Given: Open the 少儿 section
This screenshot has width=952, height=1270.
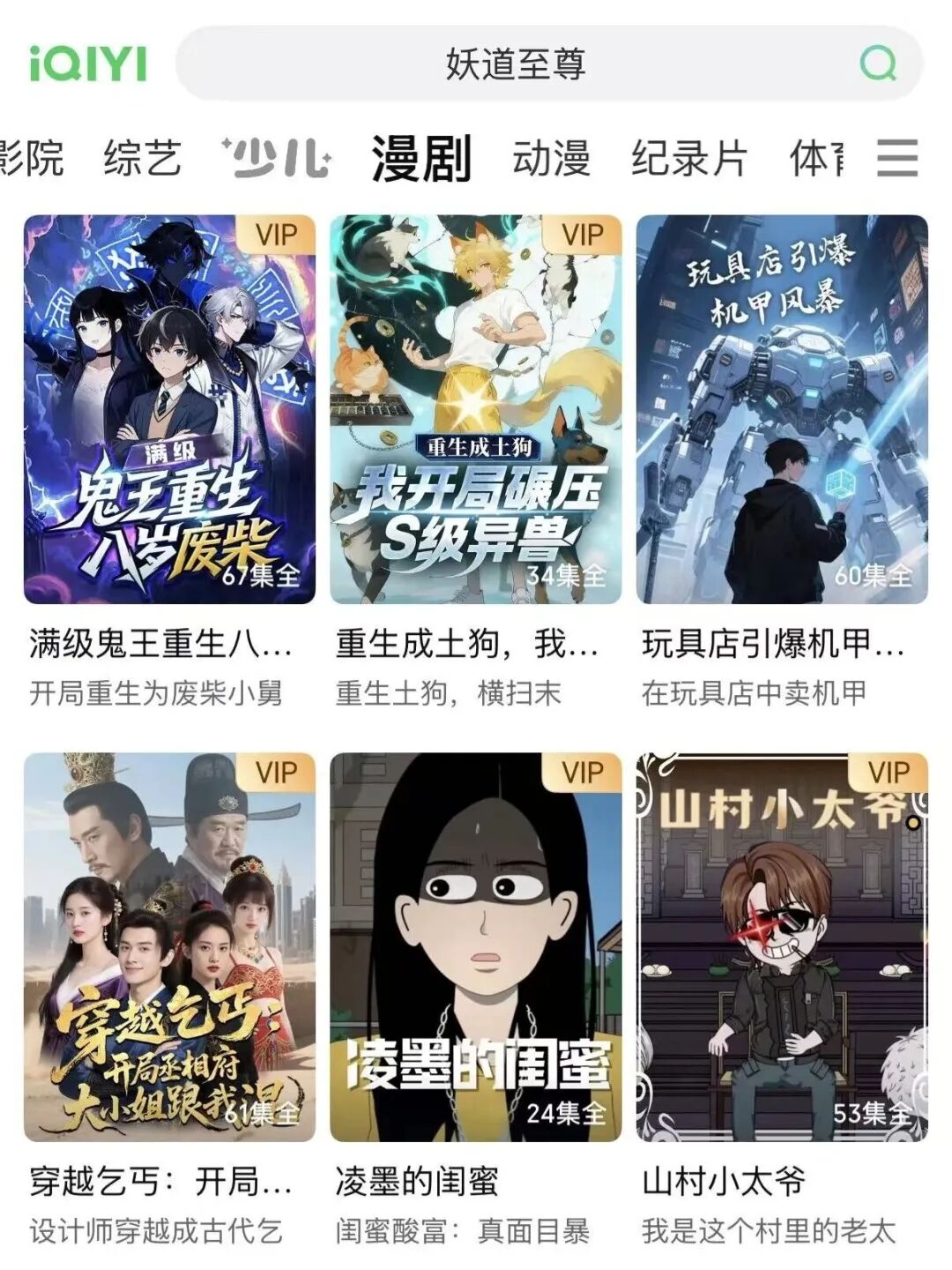Looking at the screenshot, I should coord(273,159).
